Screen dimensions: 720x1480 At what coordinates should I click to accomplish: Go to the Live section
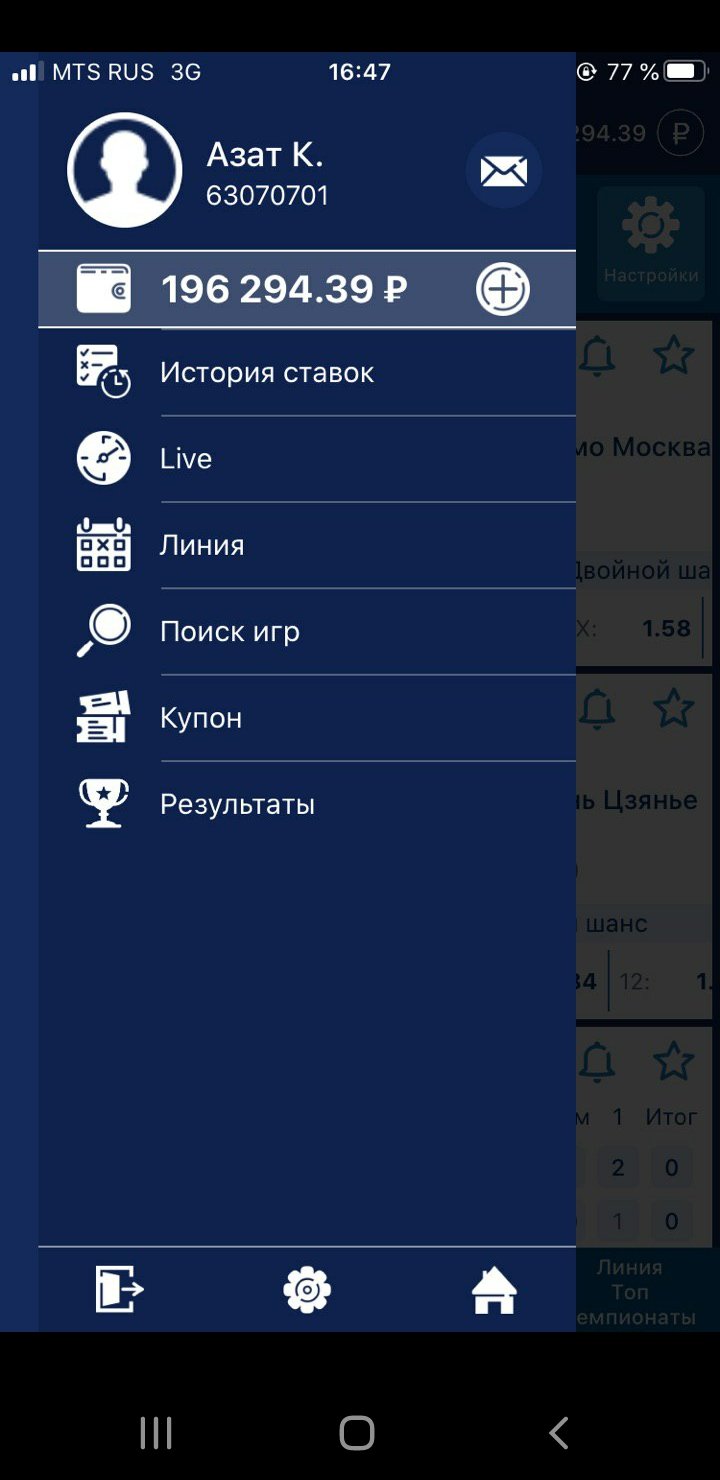[x=186, y=459]
